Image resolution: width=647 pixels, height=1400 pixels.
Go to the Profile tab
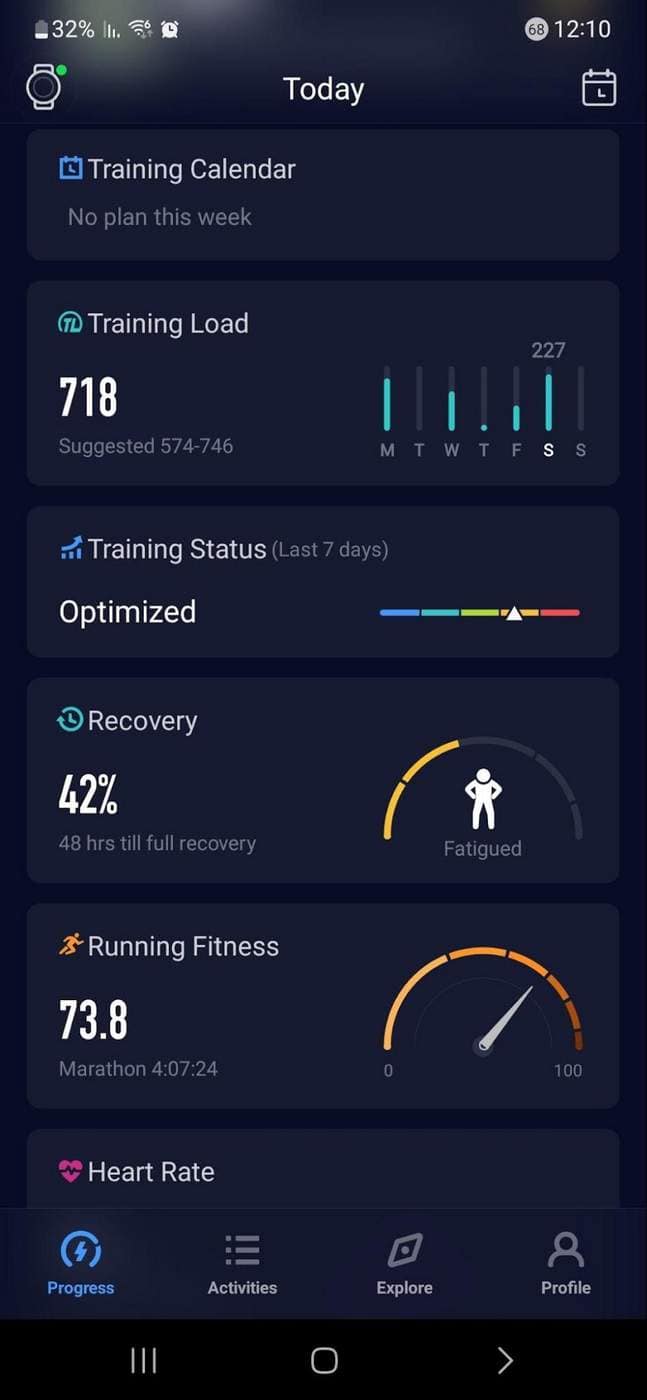click(x=566, y=1264)
